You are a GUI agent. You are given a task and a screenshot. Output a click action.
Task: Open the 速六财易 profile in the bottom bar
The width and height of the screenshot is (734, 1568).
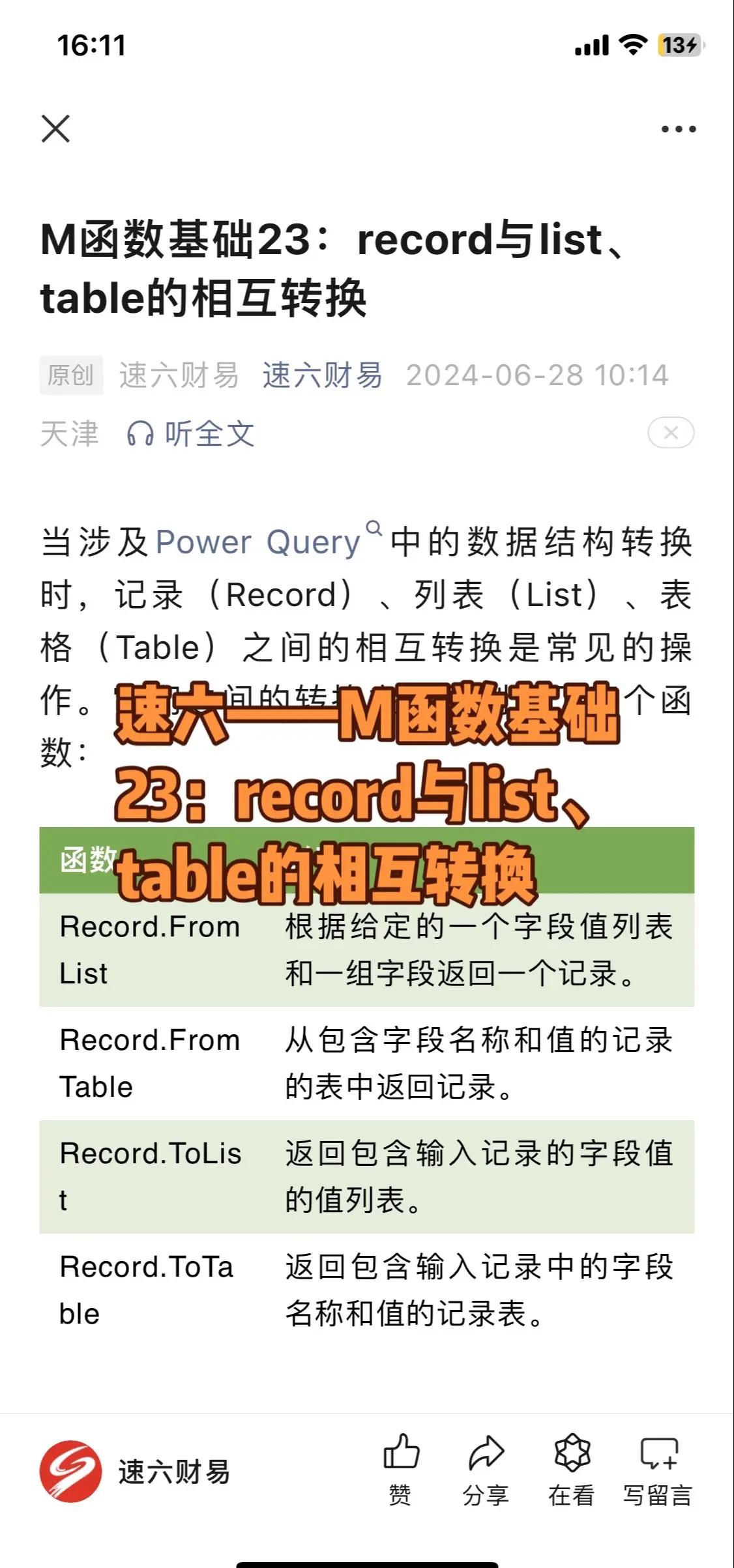[x=136, y=1472]
